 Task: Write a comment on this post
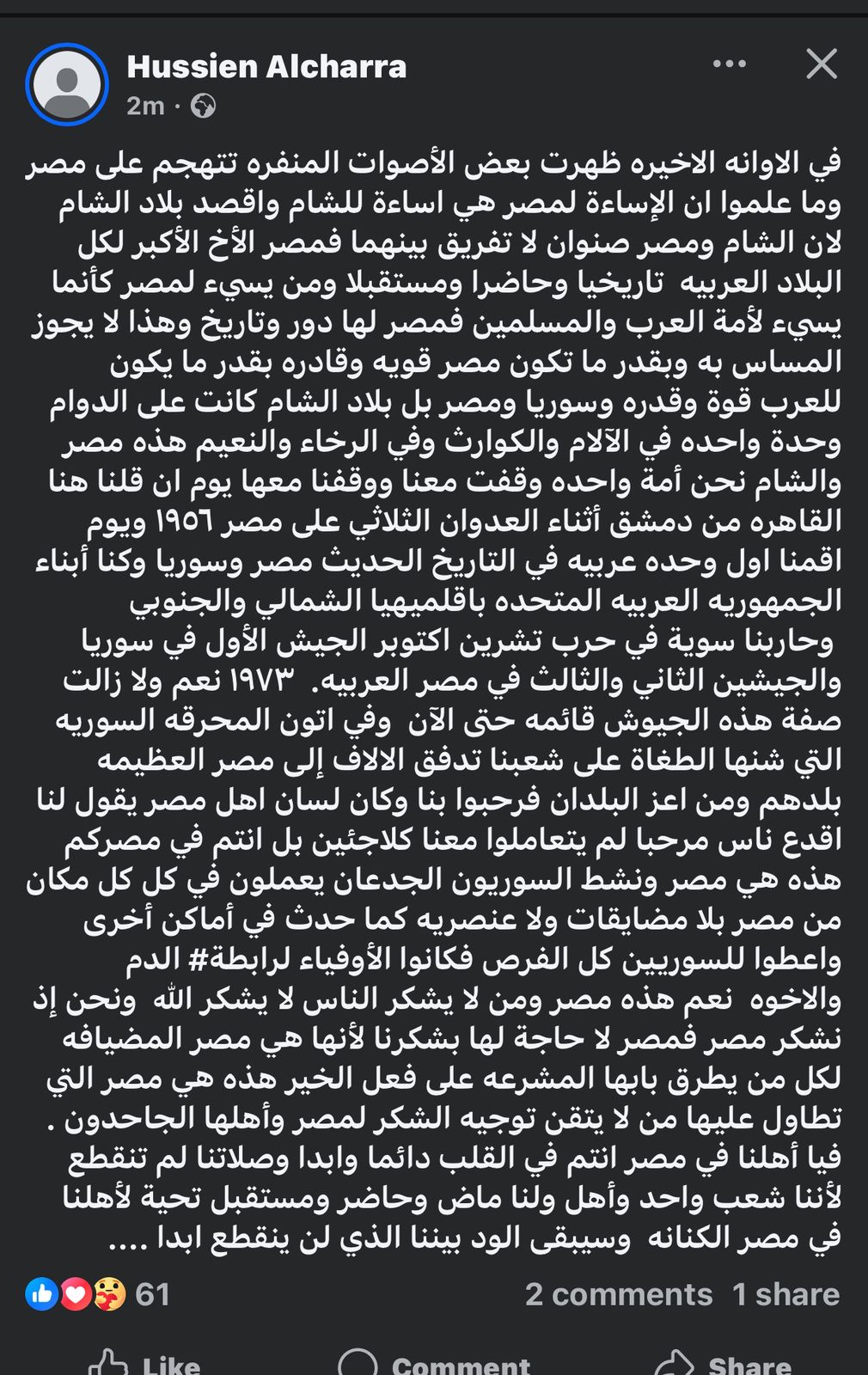tap(434, 1363)
